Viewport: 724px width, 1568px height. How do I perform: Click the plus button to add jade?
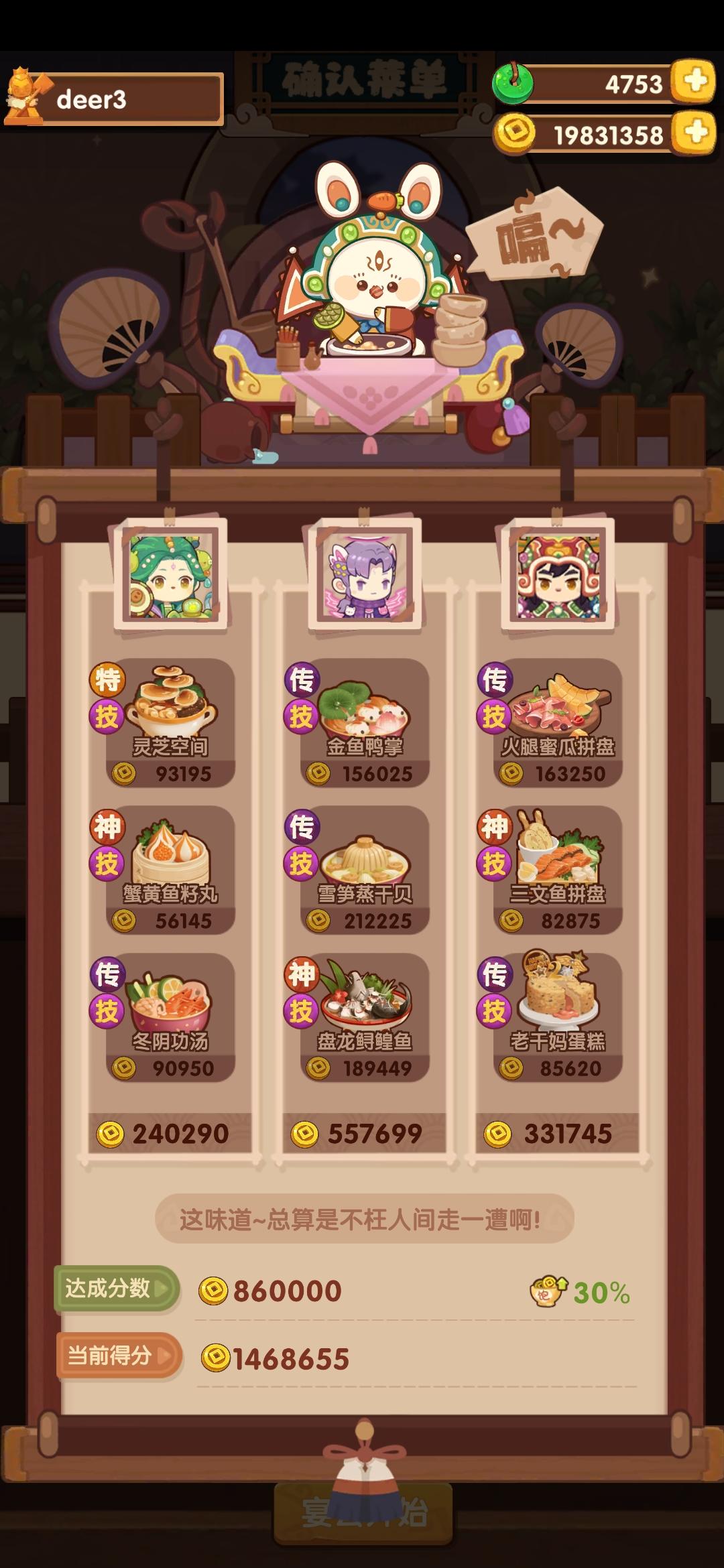691,81
